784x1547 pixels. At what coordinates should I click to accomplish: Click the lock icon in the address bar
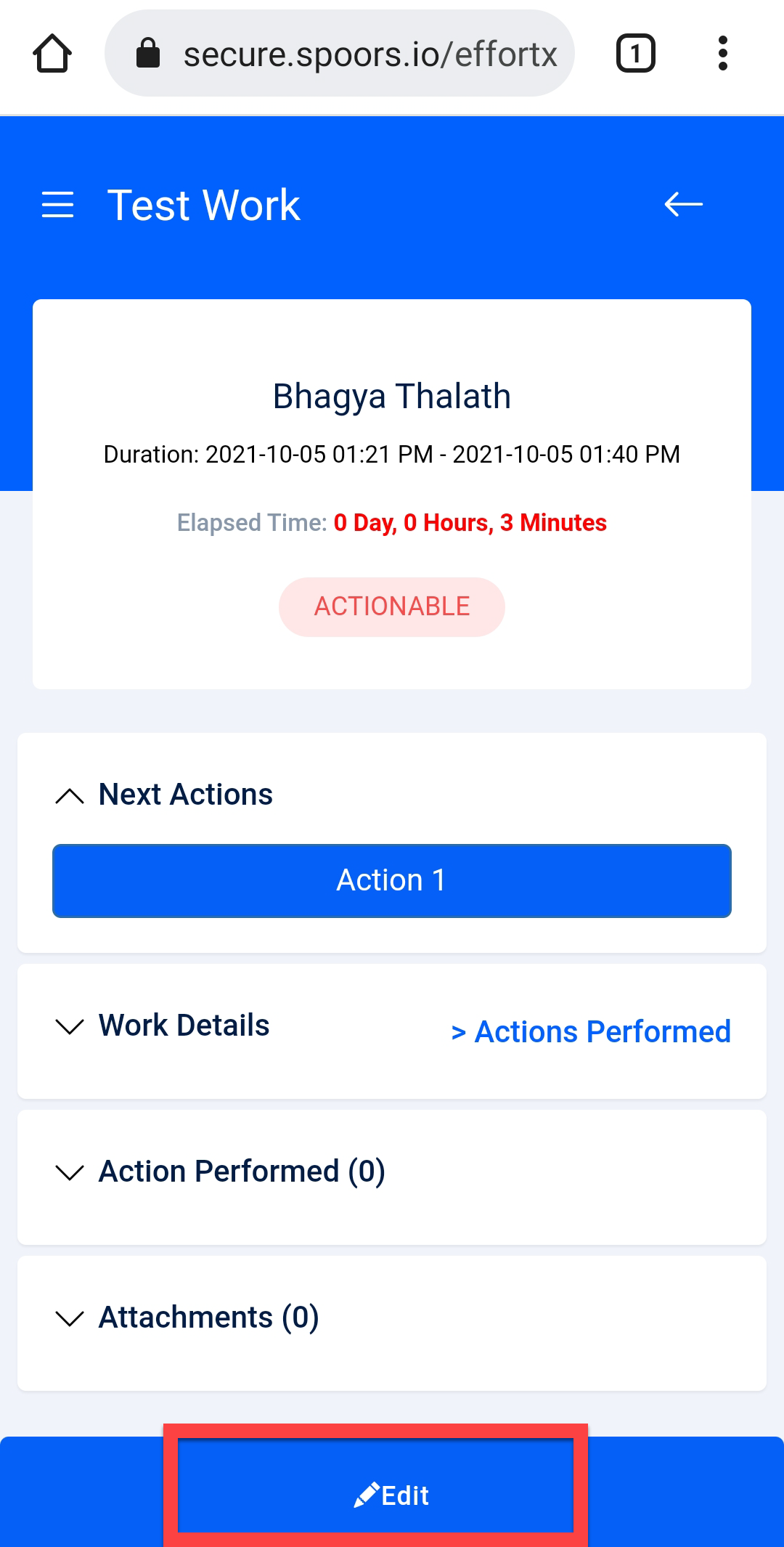[149, 53]
